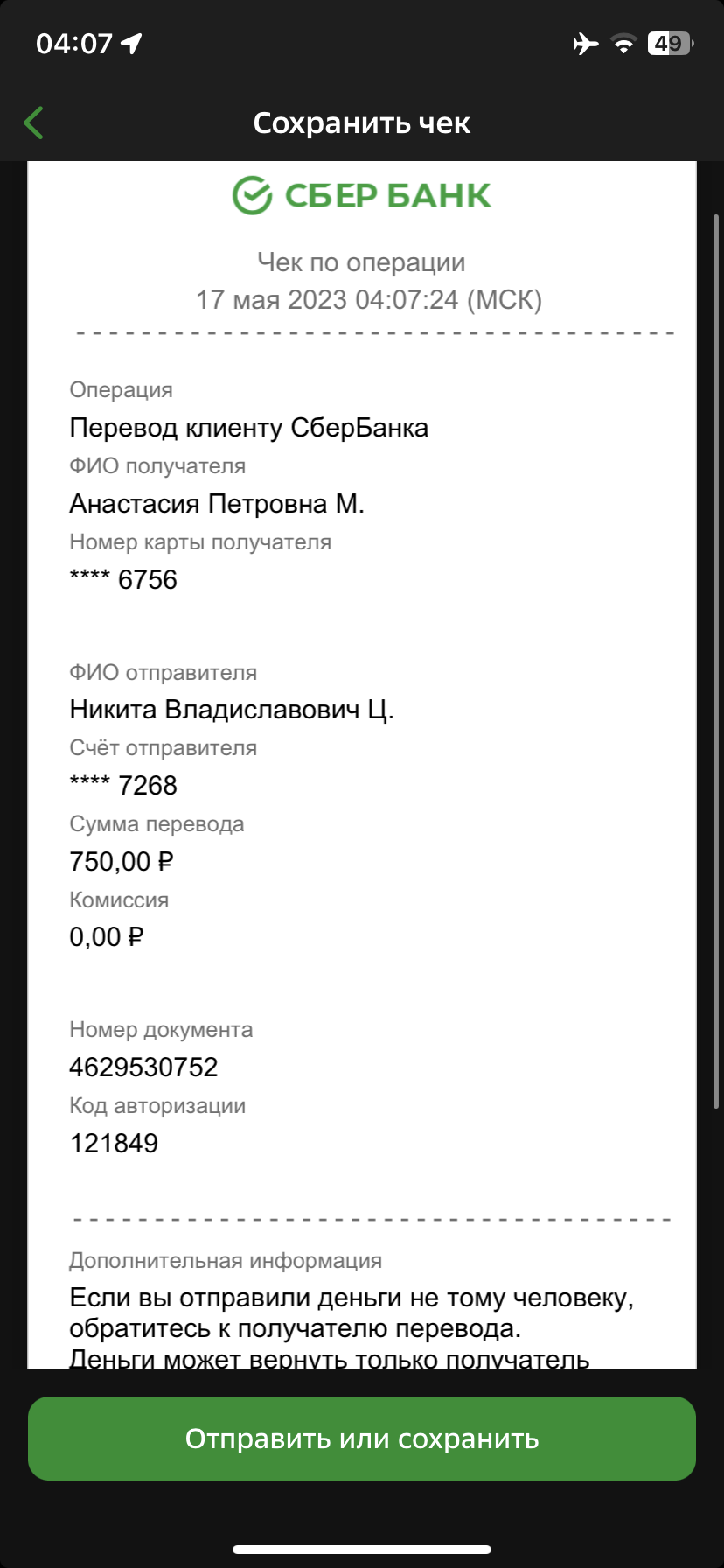The width and height of the screenshot is (724, 1568).
Task: Go back using the green arrow
Action: 33,123
